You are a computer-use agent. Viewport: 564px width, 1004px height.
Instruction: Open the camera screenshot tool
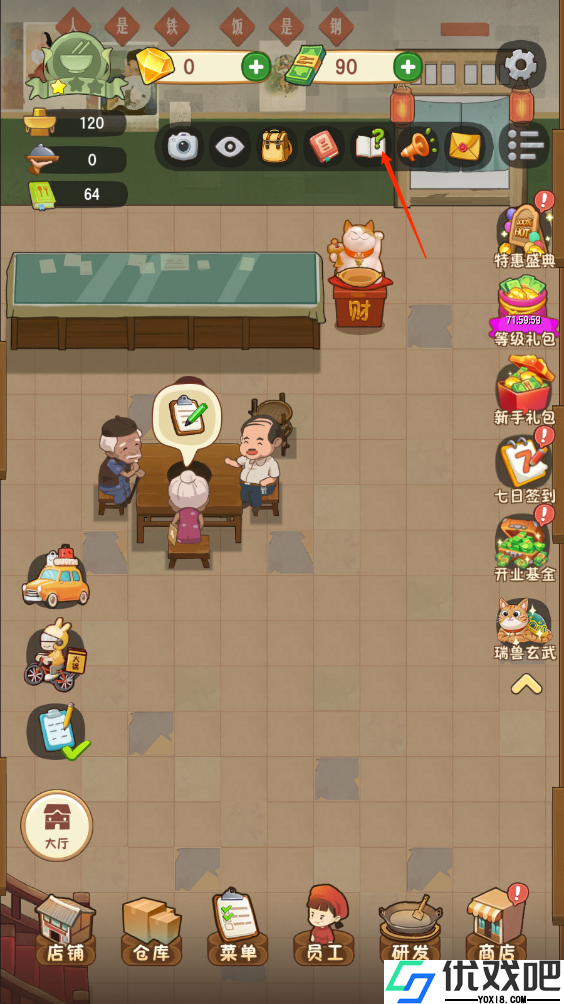183,147
